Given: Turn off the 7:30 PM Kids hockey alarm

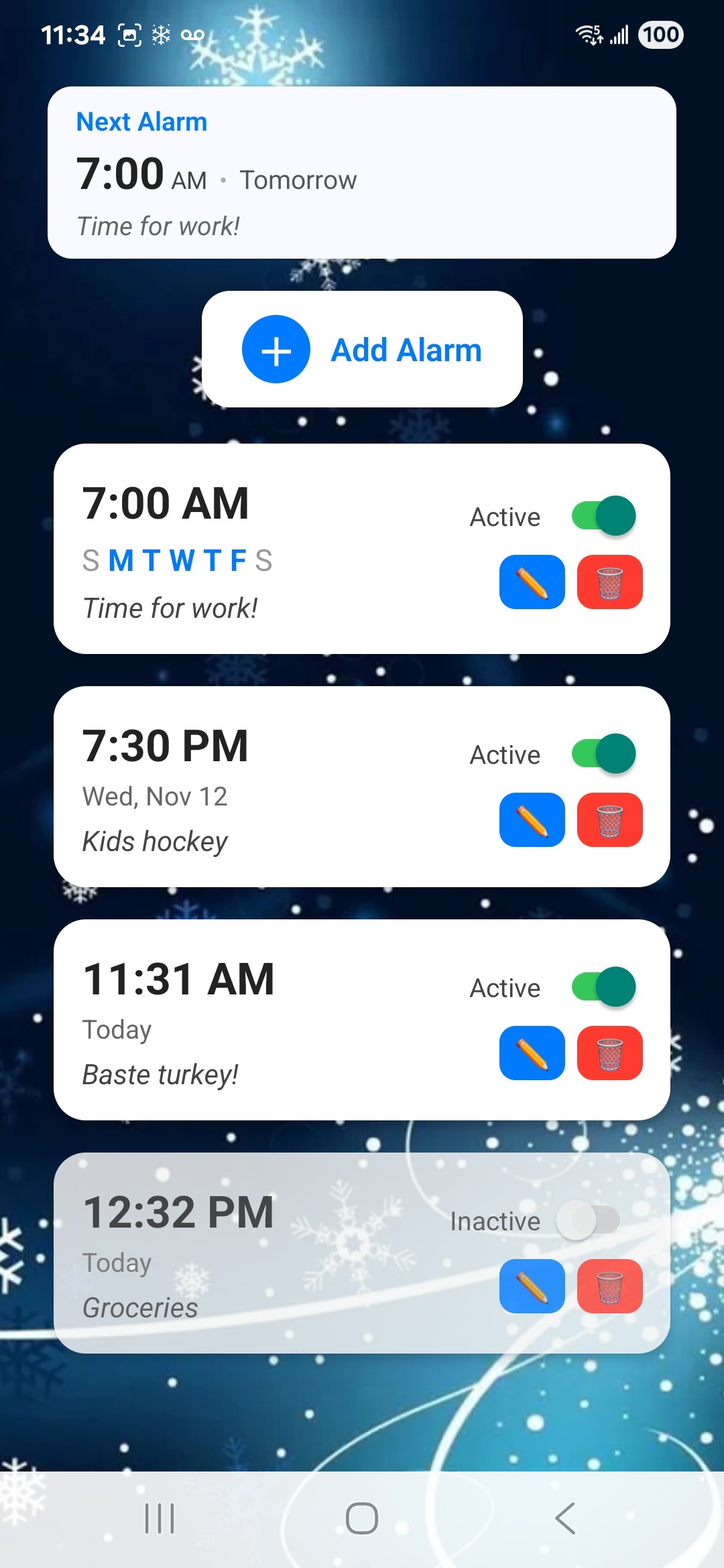Looking at the screenshot, I should click(603, 754).
